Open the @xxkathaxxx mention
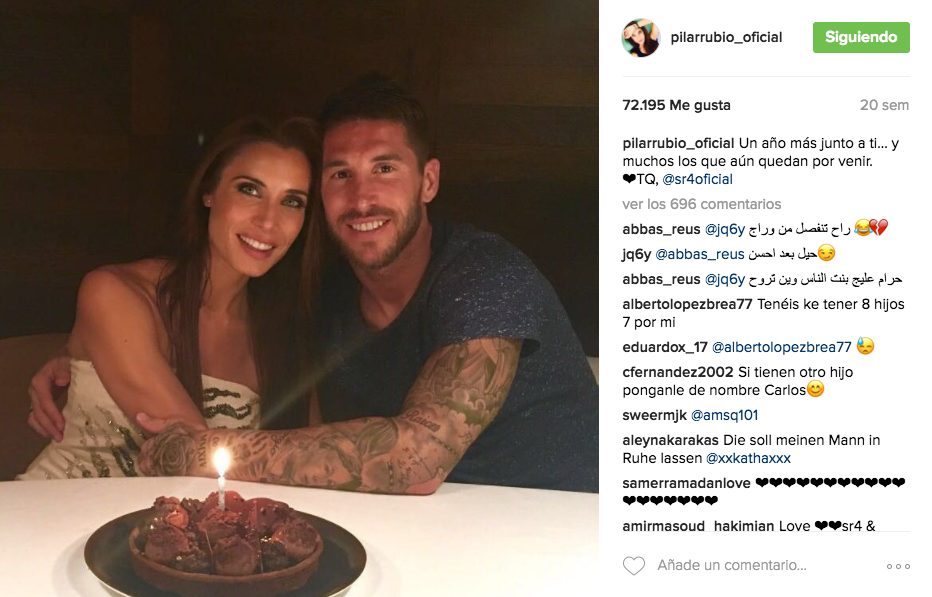 click(748, 458)
